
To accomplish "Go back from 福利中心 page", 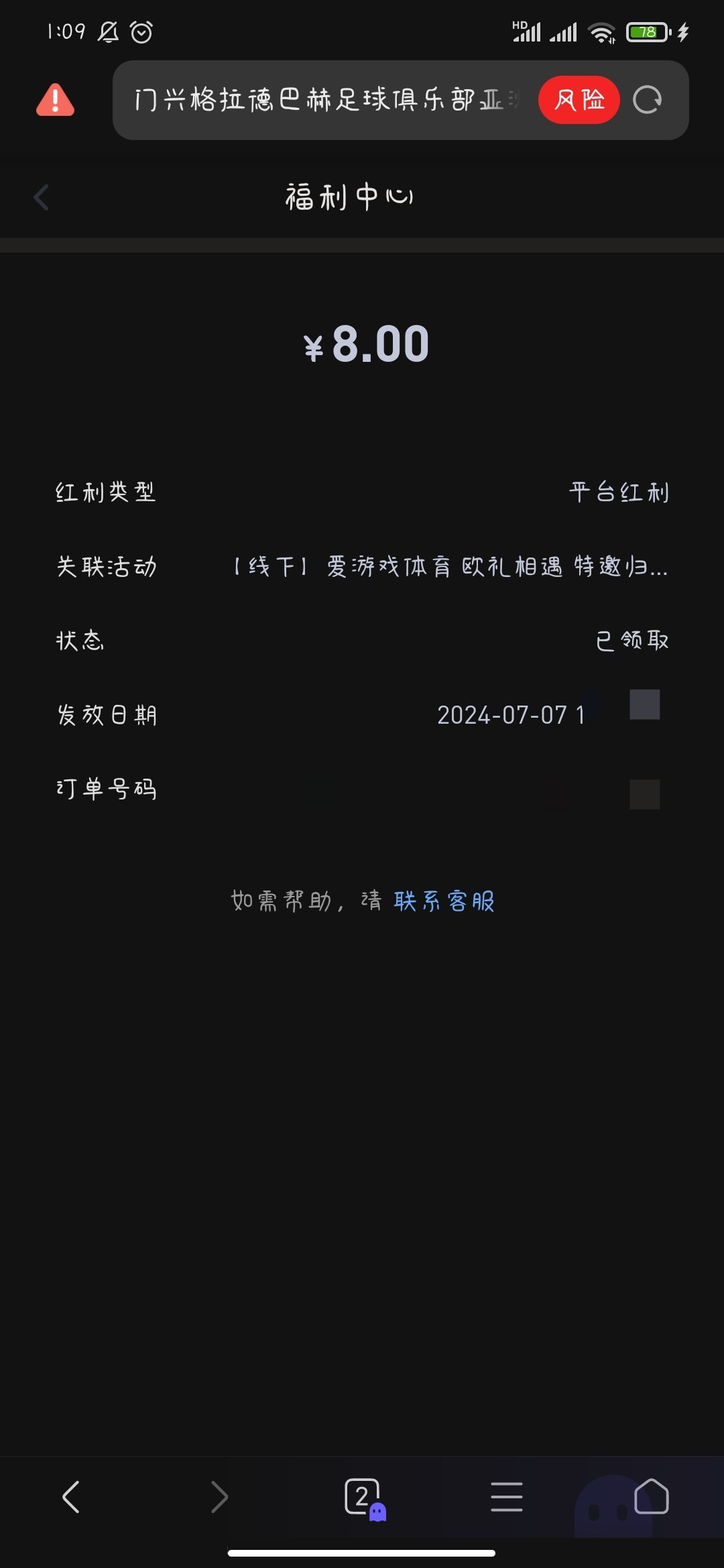I will pyautogui.click(x=41, y=197).
